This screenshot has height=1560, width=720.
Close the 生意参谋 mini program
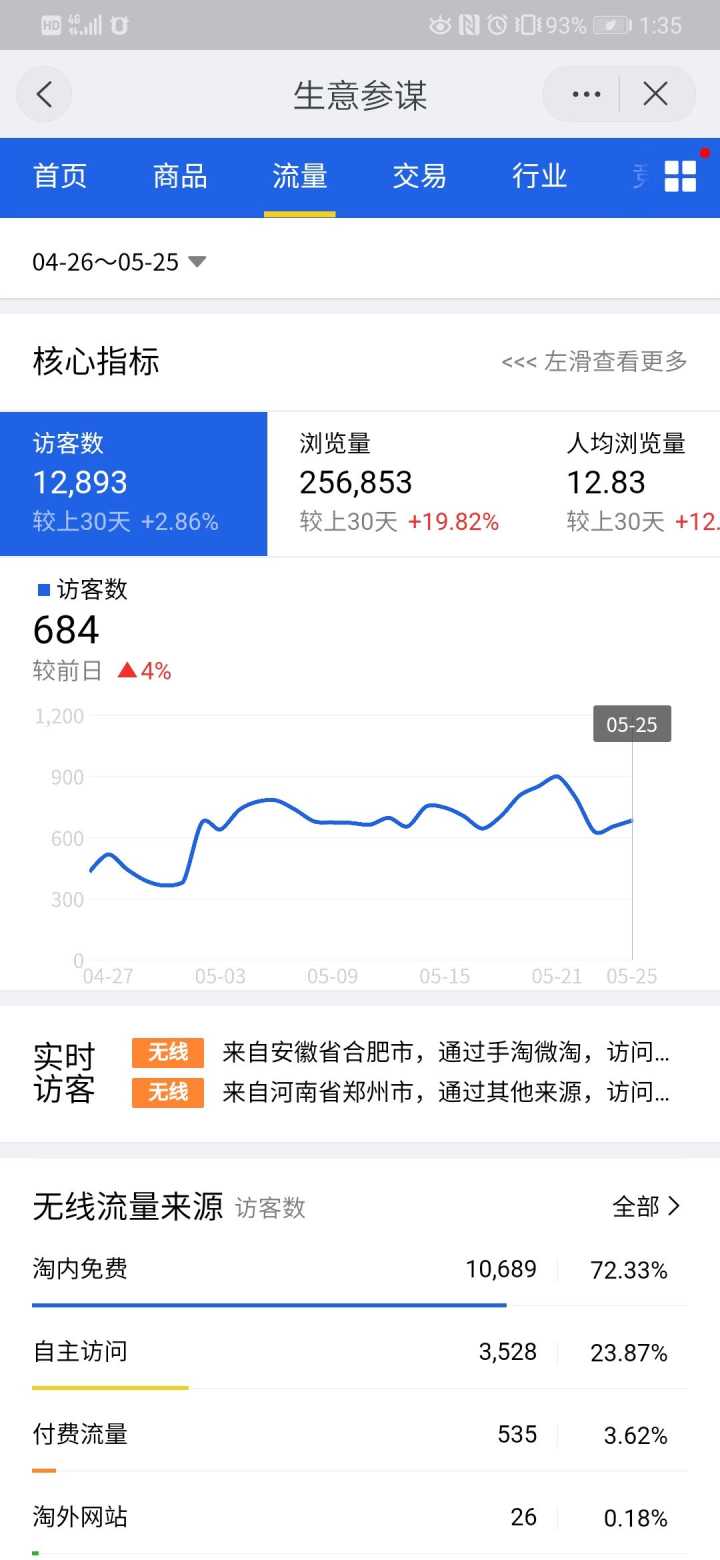tap(655, 95)
